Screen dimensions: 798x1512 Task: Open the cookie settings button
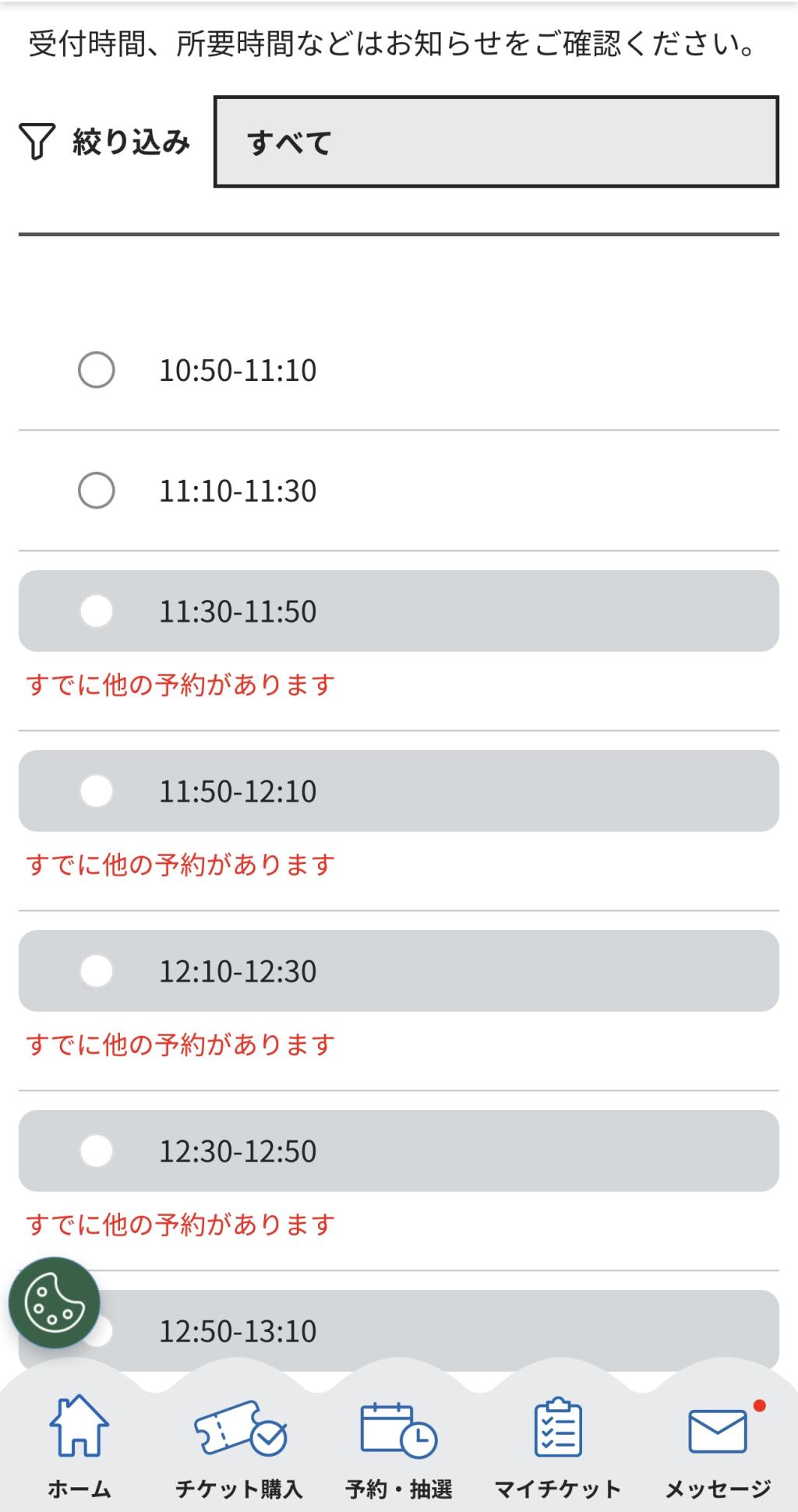point(55,1302)
